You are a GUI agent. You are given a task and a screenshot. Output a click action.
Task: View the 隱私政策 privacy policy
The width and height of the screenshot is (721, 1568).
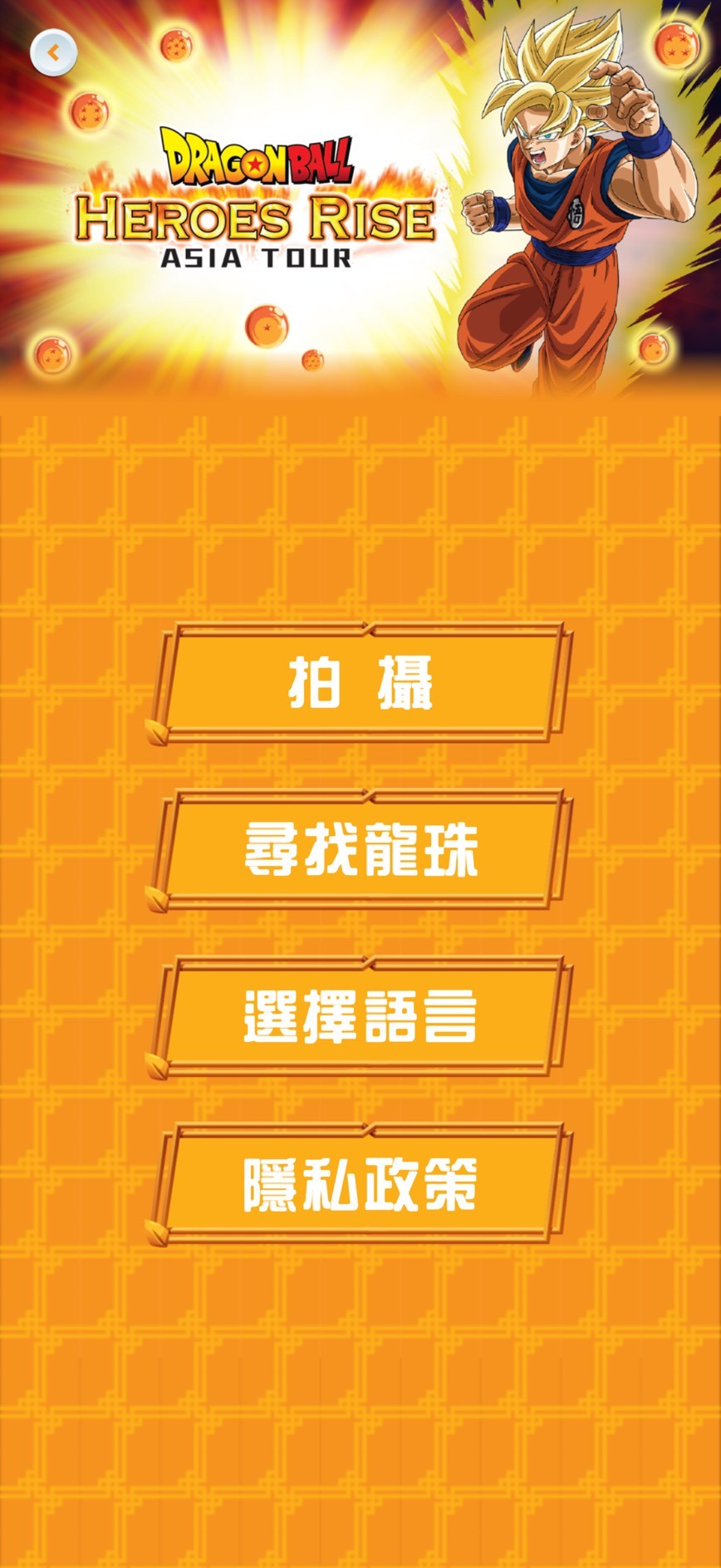360,1183
